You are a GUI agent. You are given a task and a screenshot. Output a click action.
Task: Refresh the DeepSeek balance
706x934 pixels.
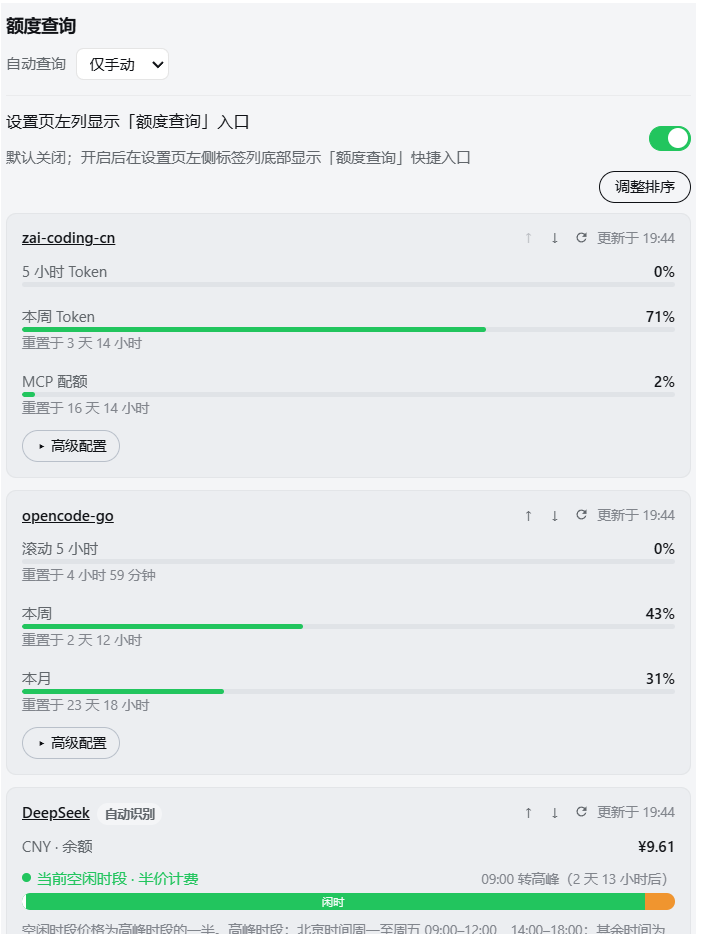[581, 812]
